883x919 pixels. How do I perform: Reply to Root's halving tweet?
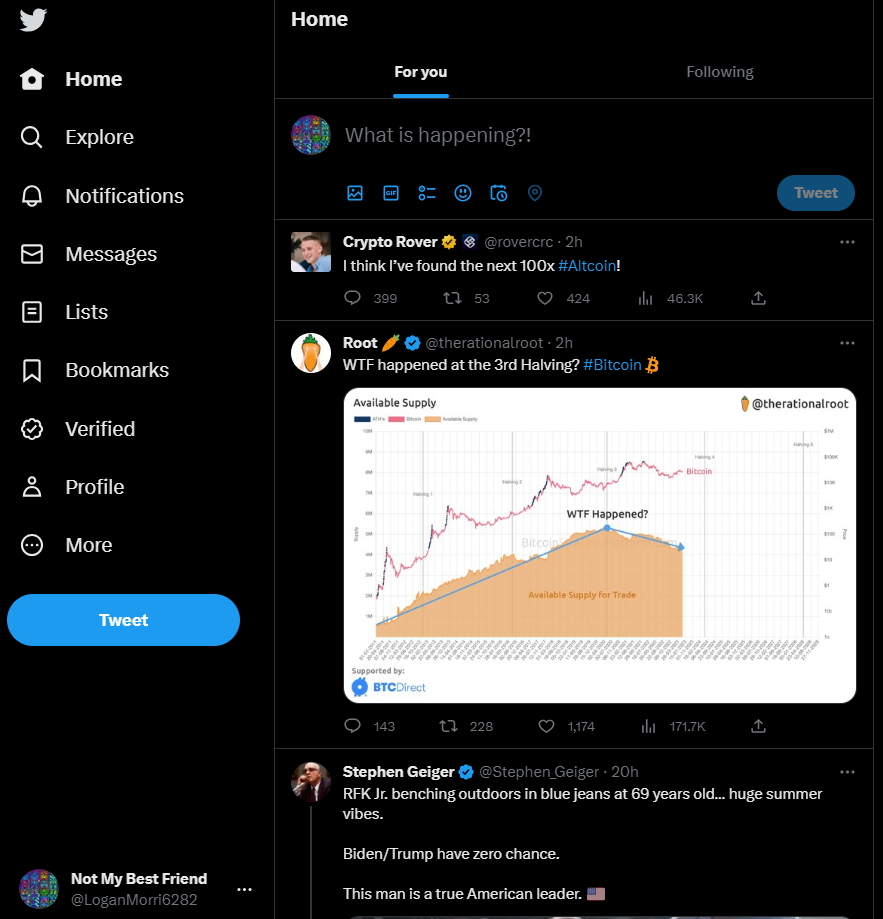pos(352,726)
